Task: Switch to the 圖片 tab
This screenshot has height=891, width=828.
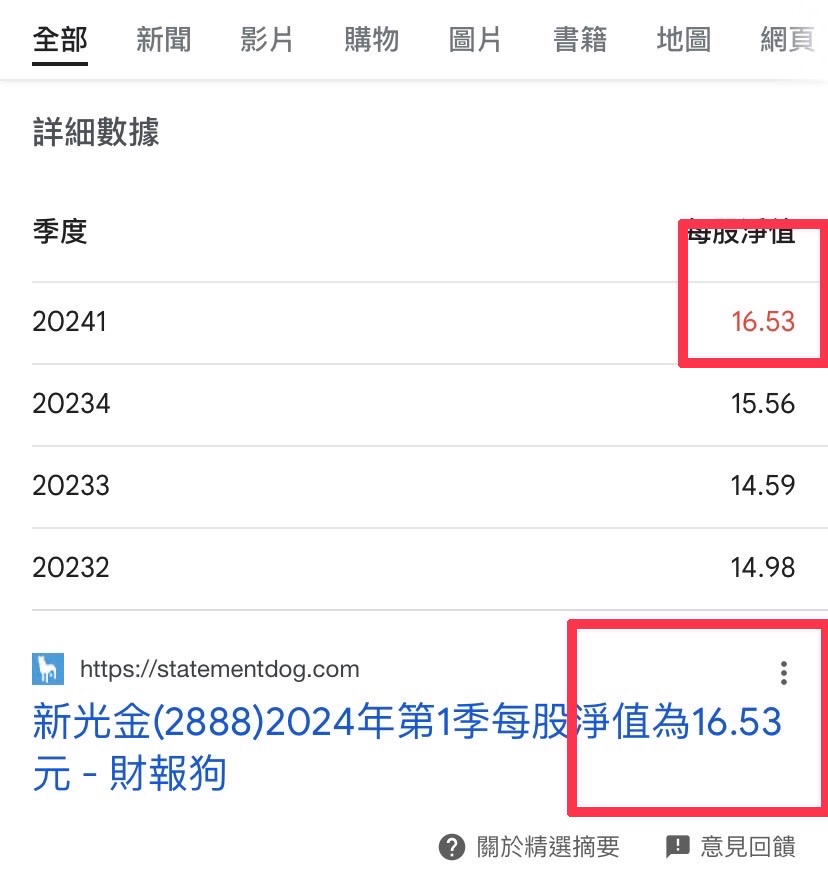Action: tap(475, 40)
